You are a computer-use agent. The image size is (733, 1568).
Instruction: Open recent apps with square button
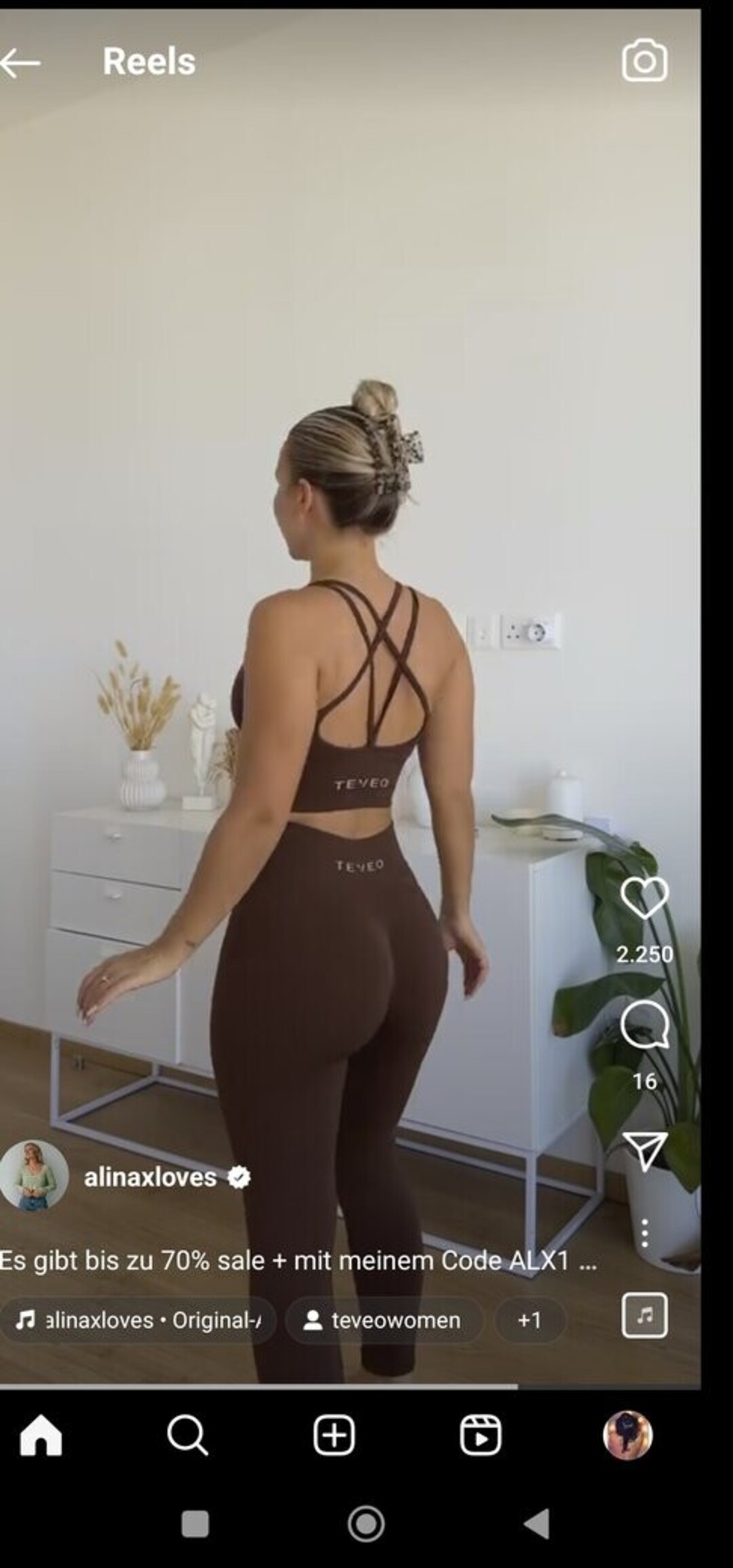[195, 1524]
